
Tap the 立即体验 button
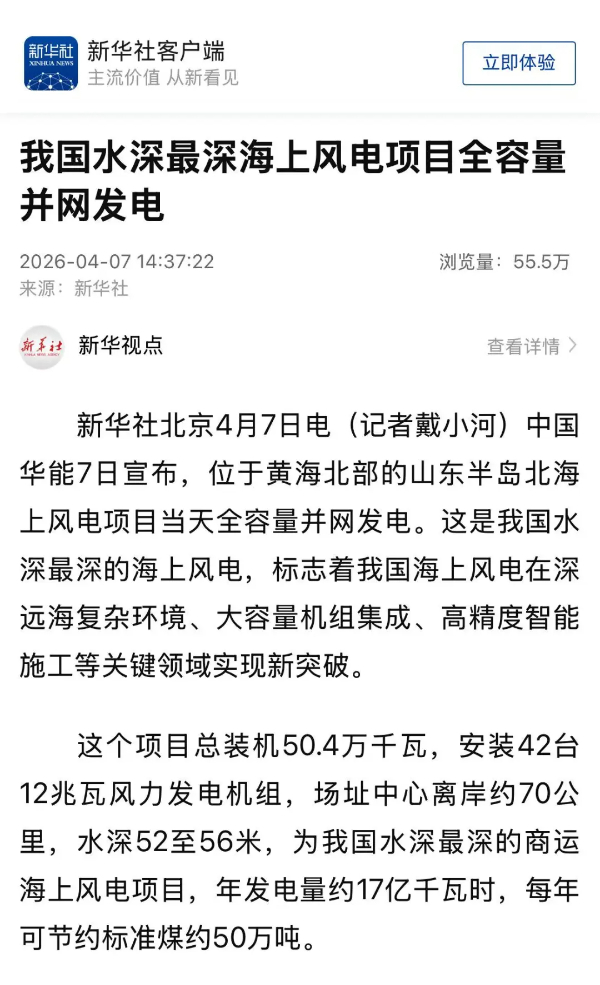pyautogui.click(x=519, y=63)
